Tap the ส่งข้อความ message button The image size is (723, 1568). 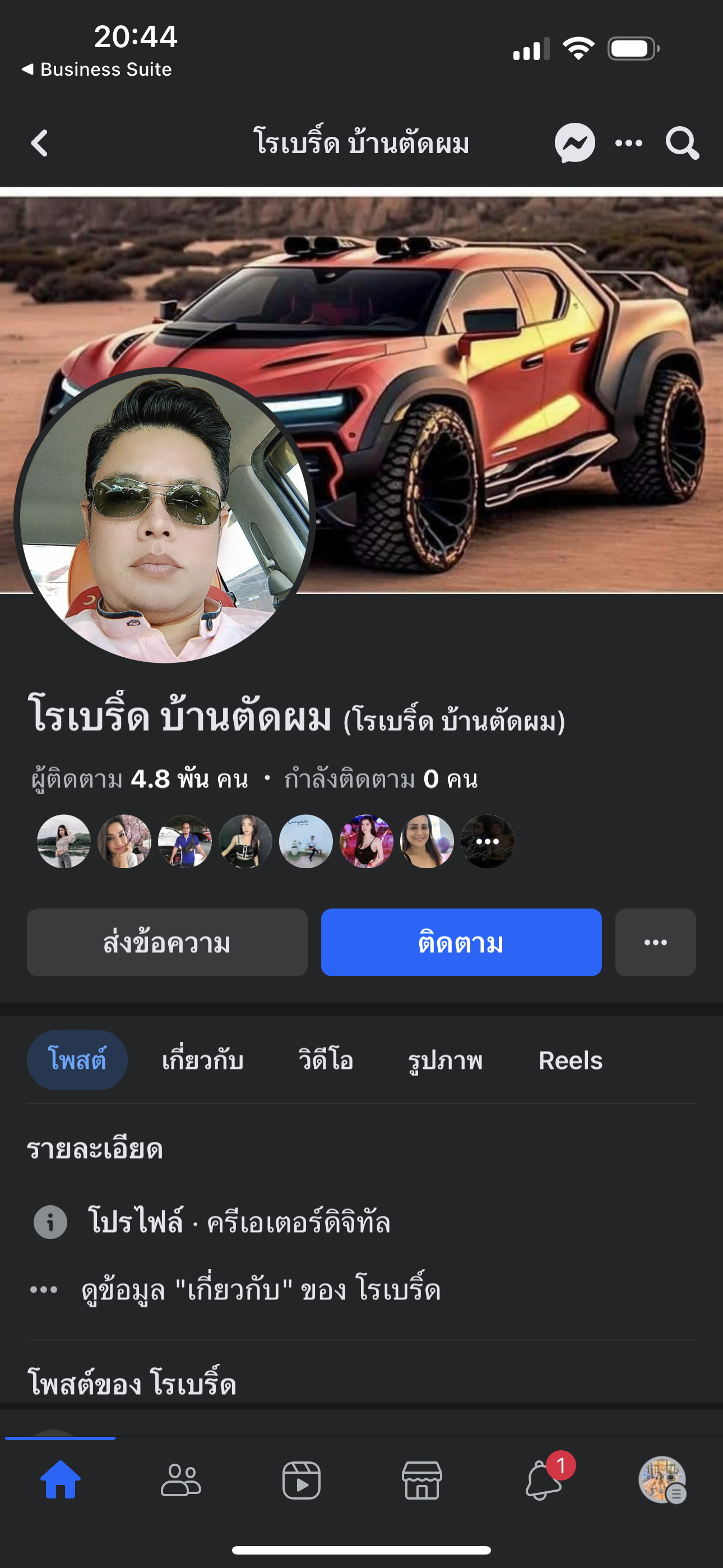pyautogui.click(x=167, y=942)
